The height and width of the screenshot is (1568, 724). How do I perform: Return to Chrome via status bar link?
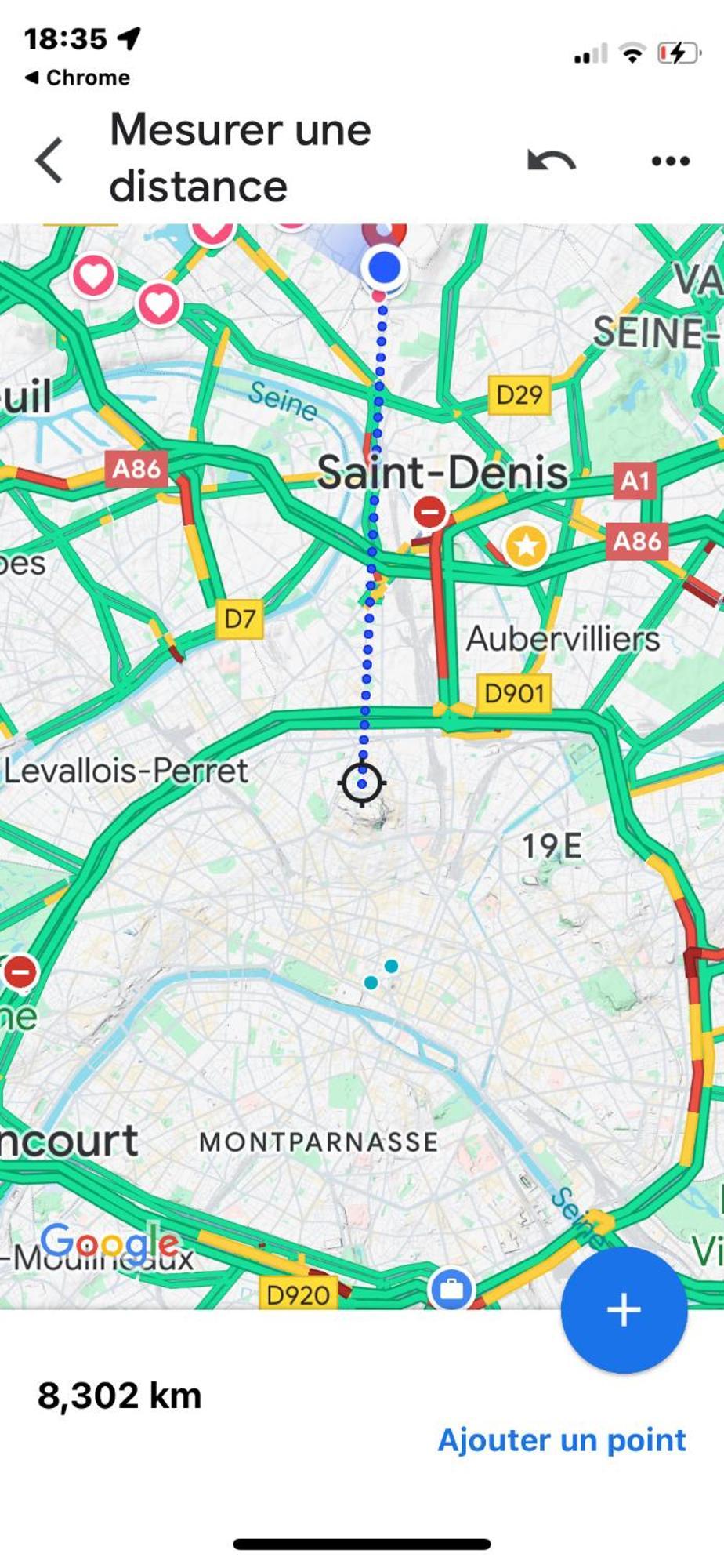tap(77, 78)
